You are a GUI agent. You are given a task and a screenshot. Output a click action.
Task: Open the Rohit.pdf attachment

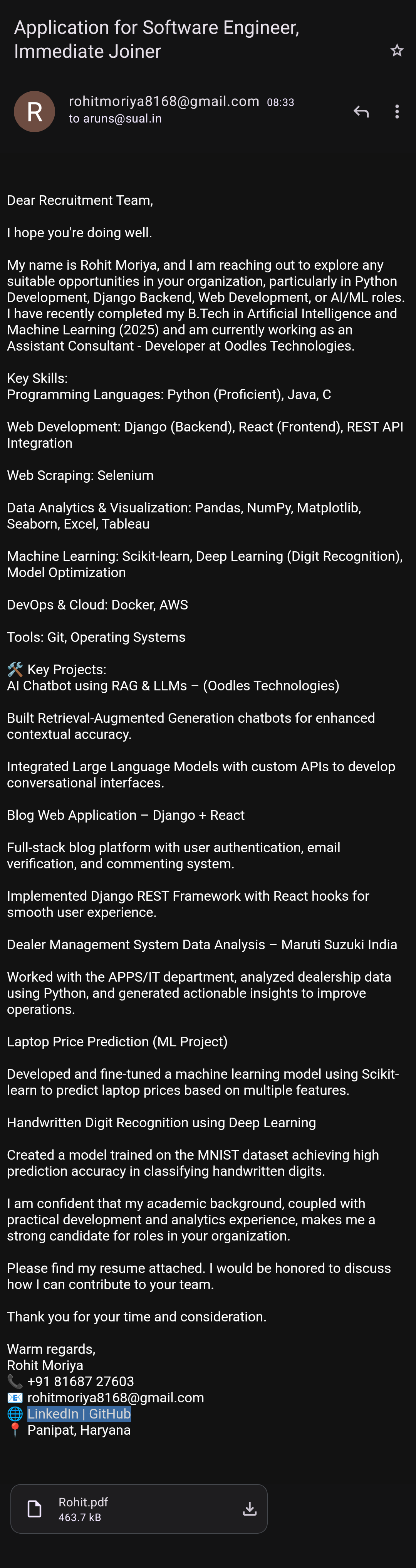[122, 1509]
